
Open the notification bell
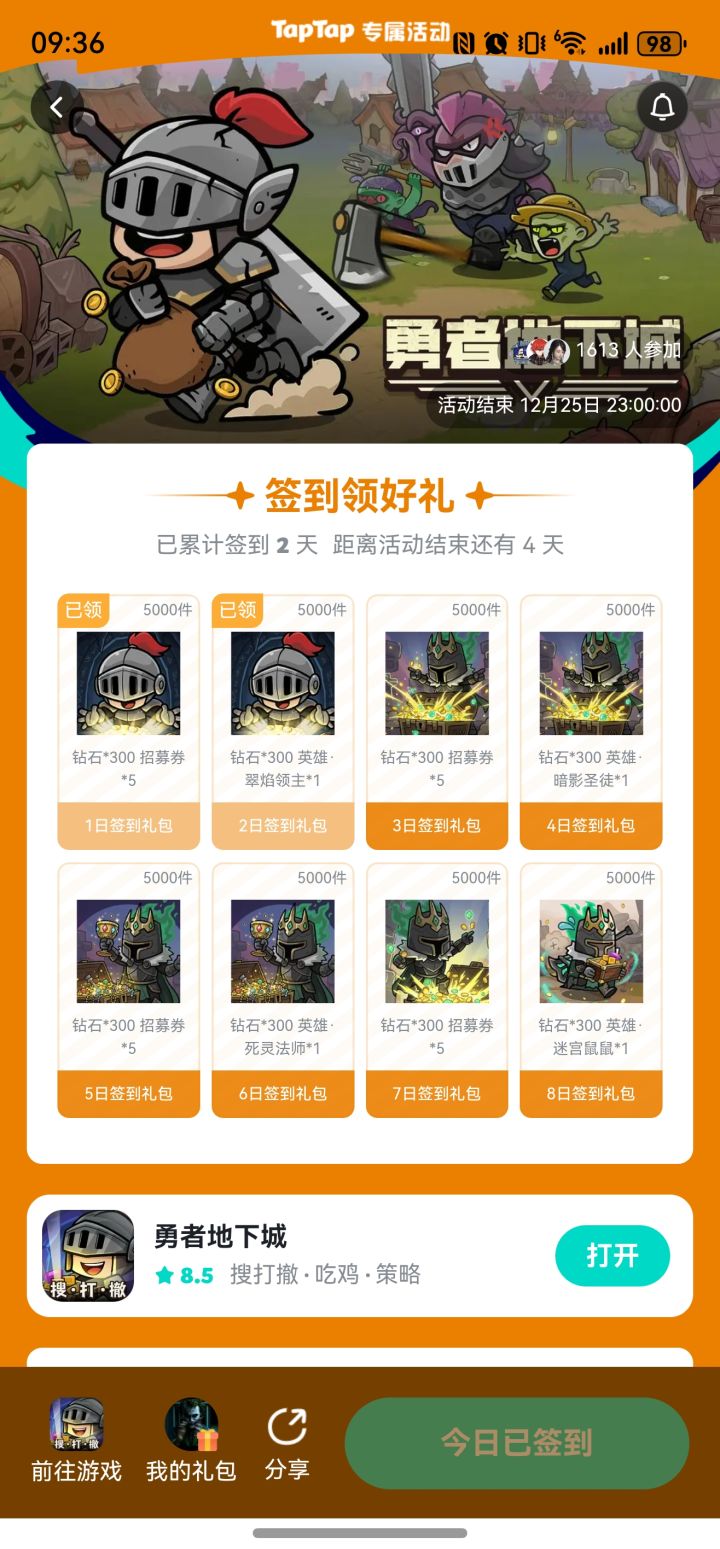(x=661, y=106)
